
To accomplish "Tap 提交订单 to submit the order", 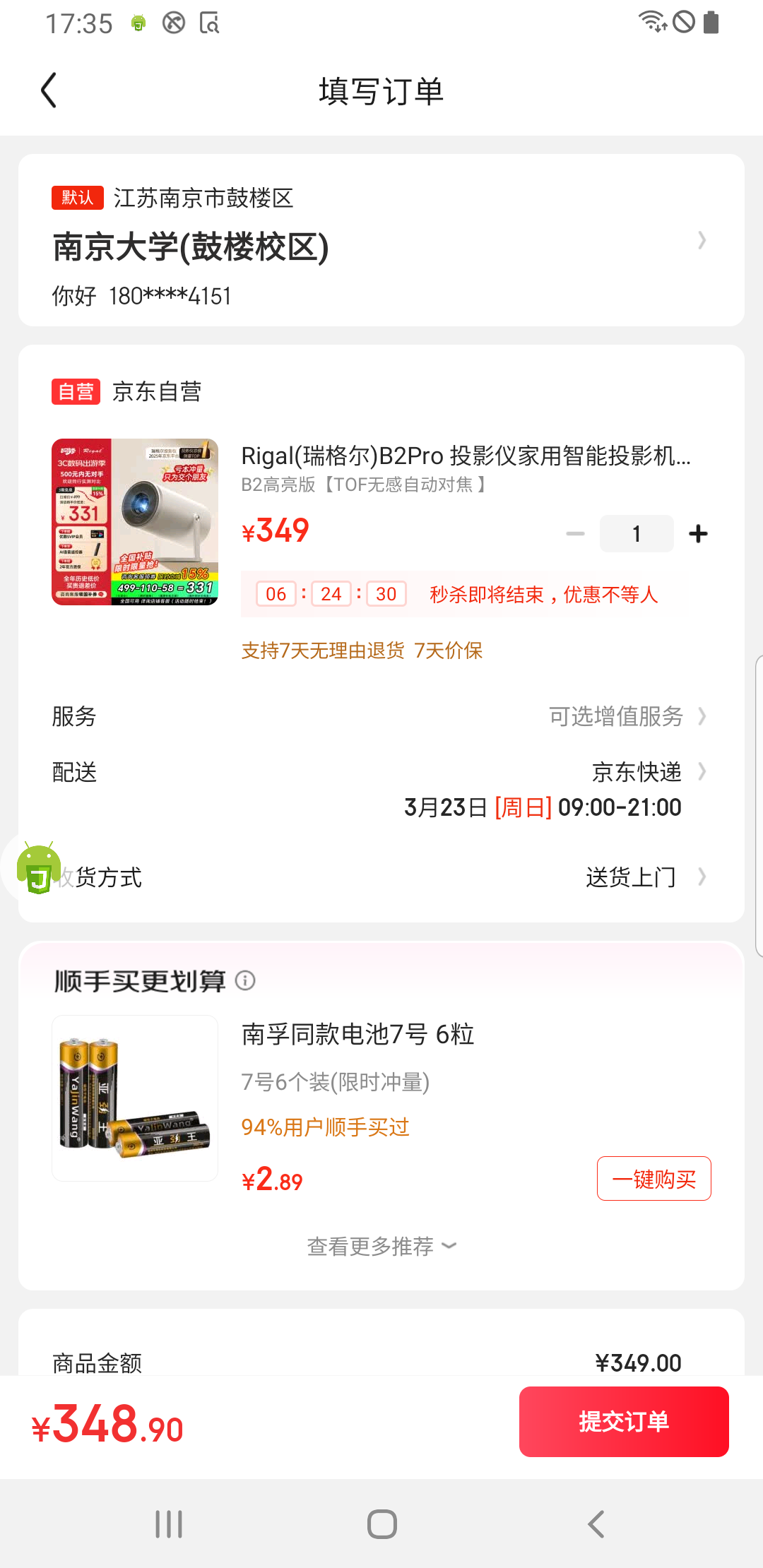I will [x=624, y=1420].
